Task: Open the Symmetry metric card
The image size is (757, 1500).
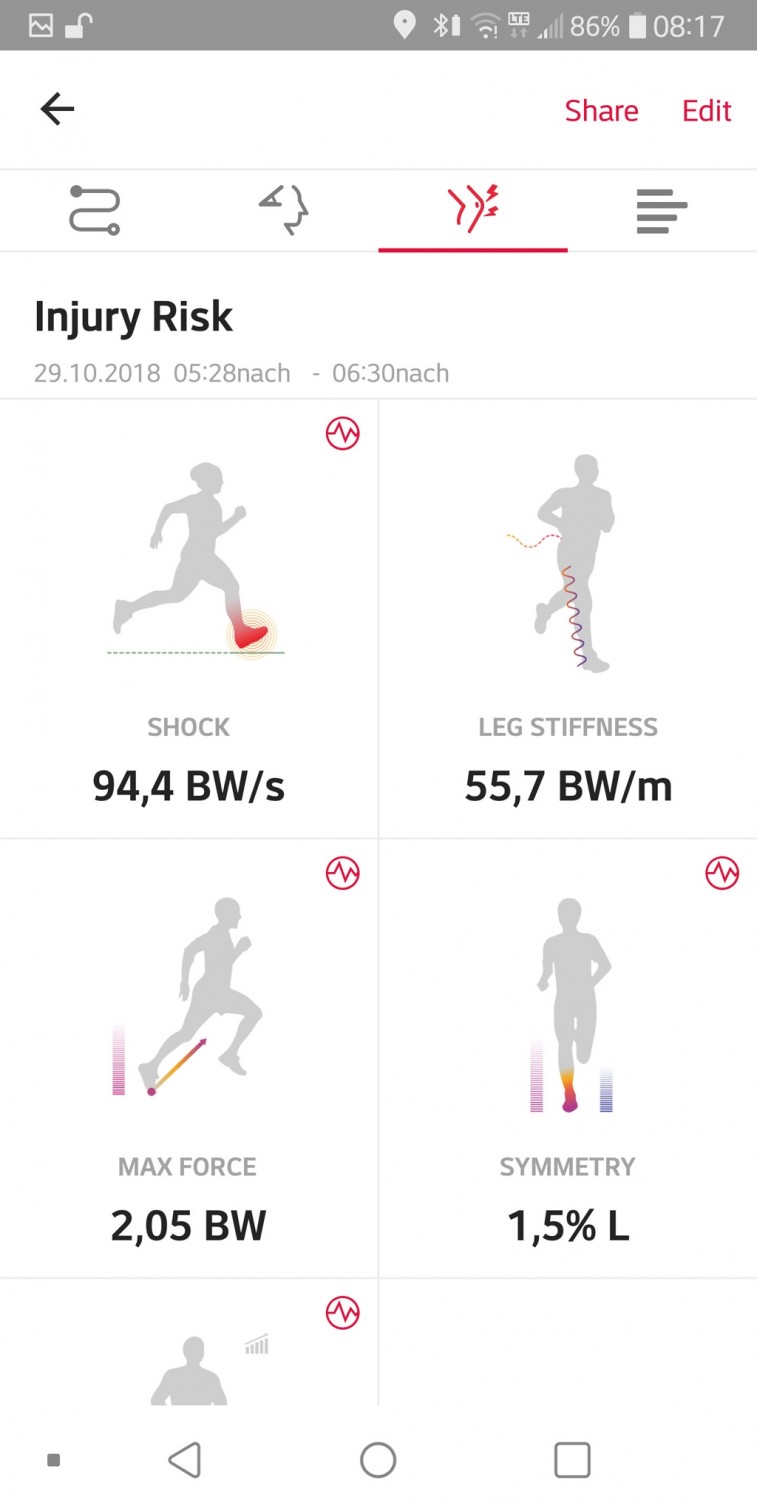Action: coord(568,1060)
